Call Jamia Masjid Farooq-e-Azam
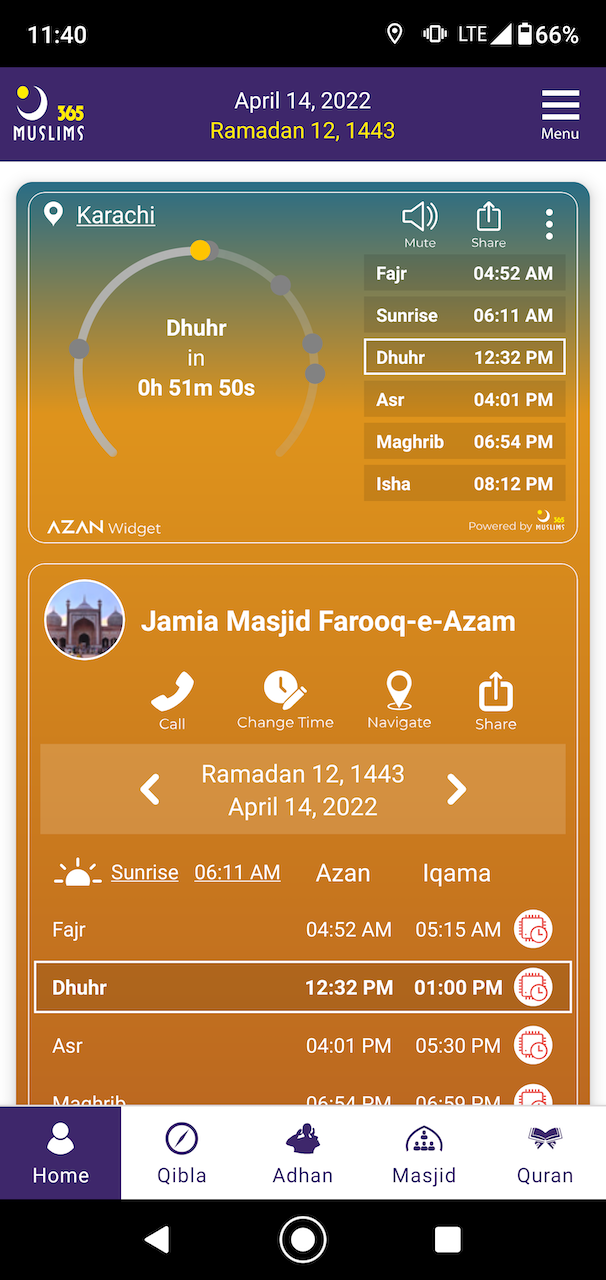This screenshot has height=1280, width=606. click(172, 700)
